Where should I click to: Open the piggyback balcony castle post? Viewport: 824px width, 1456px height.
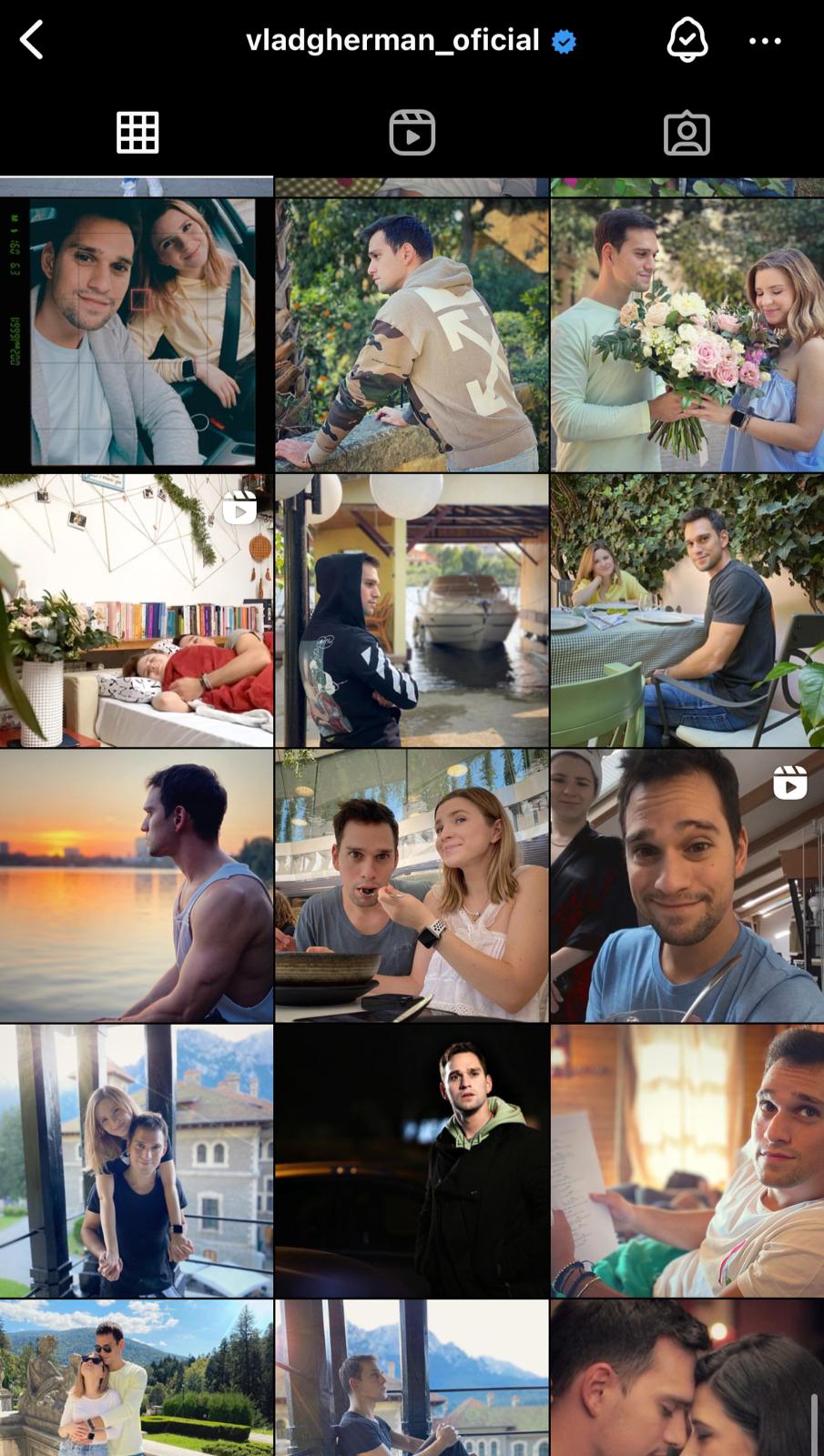[x=137, y=1160]
